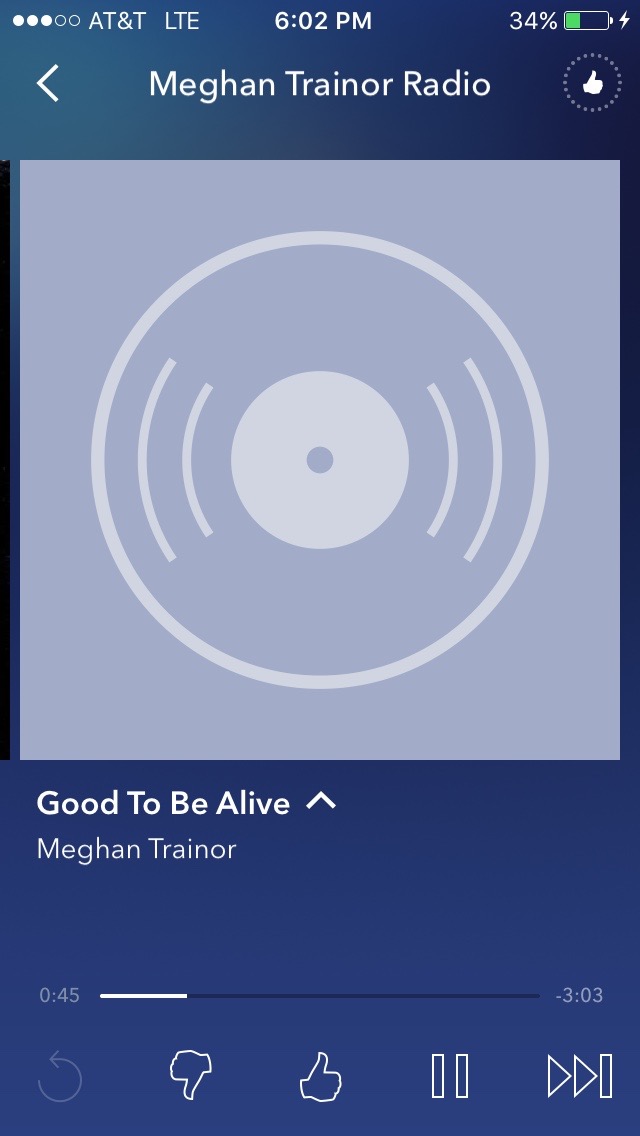Tap the album art placeholder
Viewport: 640px width, 1136px height.
point(320,460)
